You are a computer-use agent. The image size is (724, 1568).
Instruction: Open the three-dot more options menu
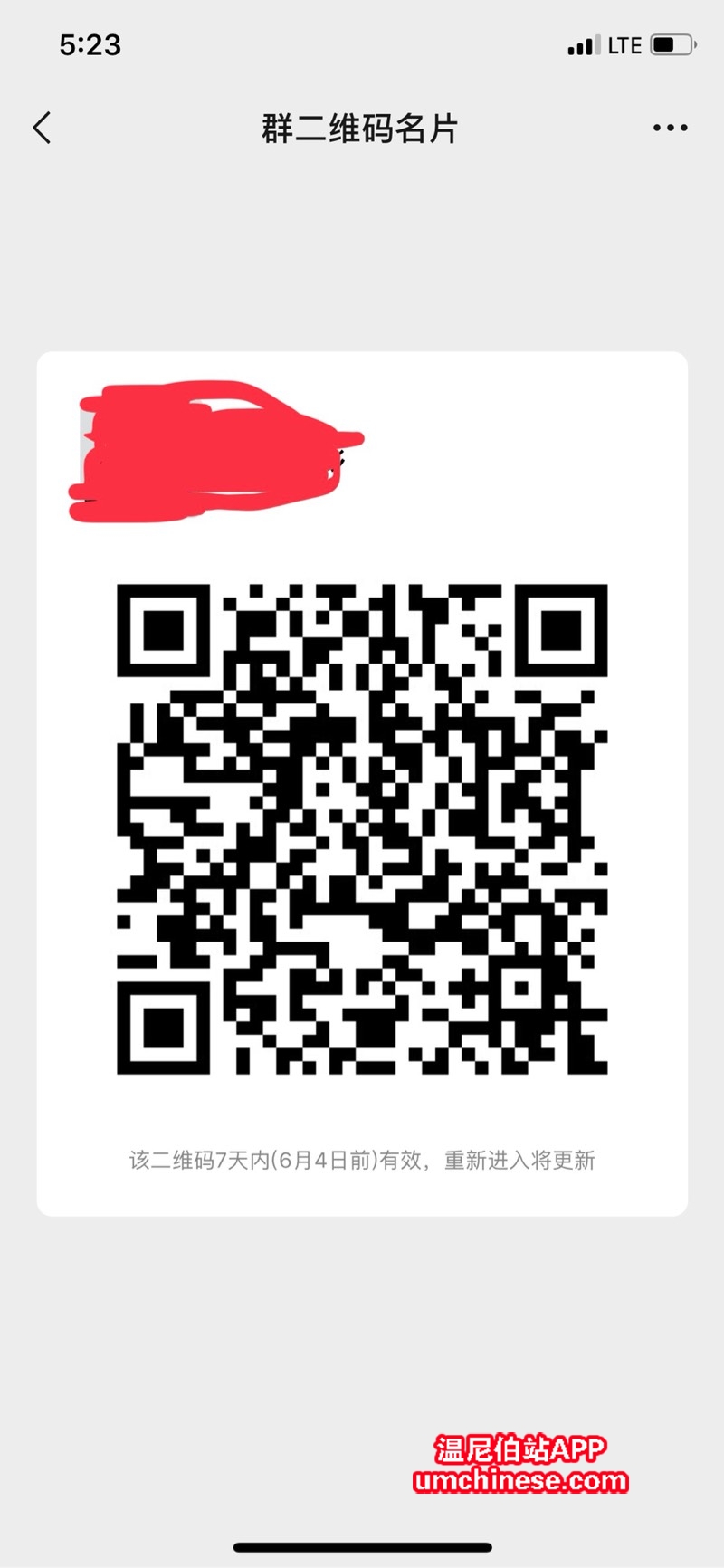tap(670, 128)
